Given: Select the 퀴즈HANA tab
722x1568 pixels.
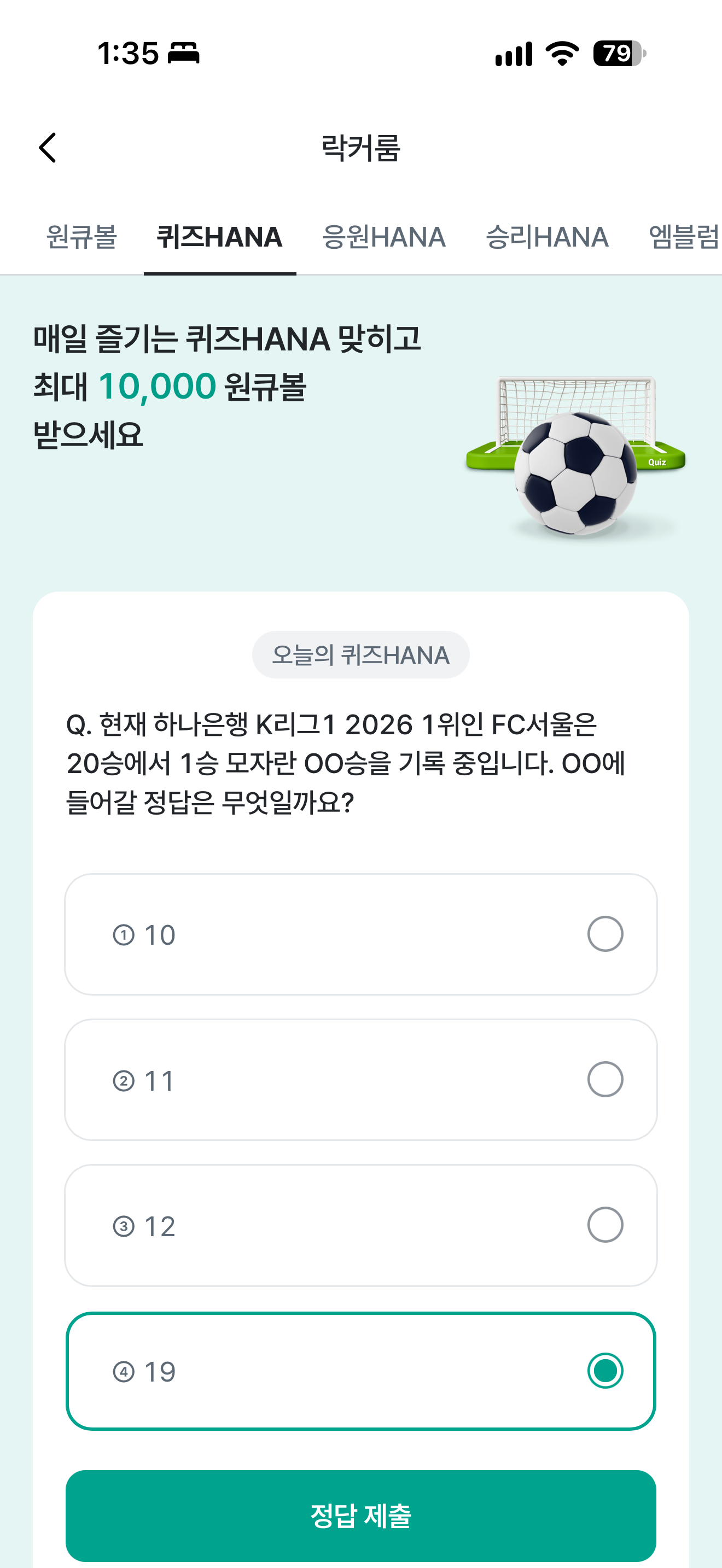Looking at the screenshot, I should pos(220,237).
